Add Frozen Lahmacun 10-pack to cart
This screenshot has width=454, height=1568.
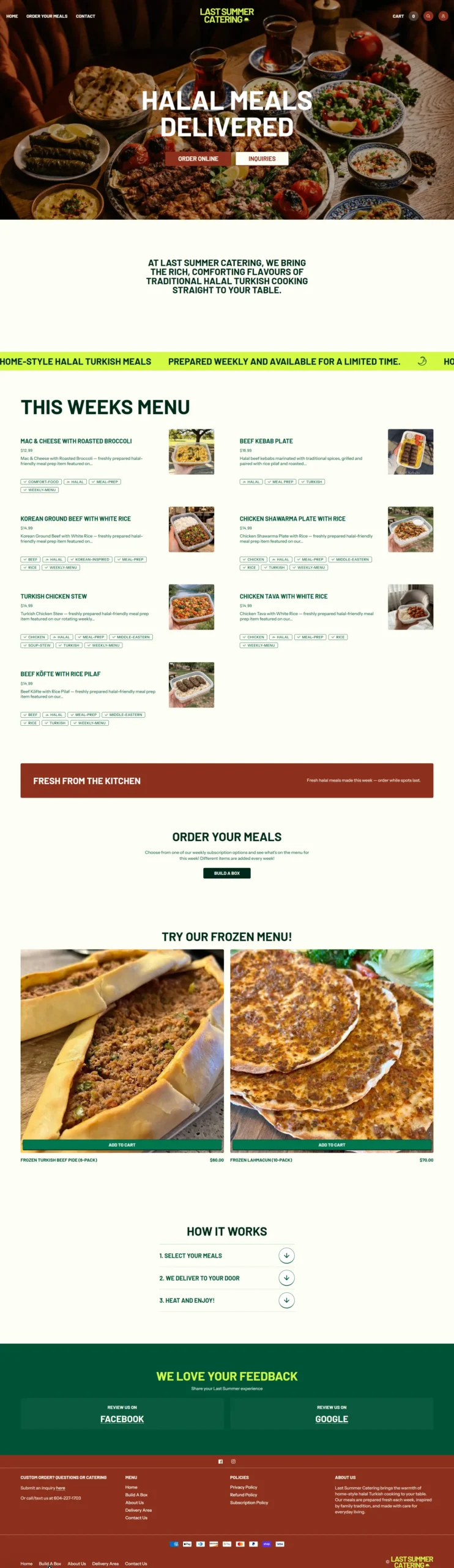tap(331, 1145)
